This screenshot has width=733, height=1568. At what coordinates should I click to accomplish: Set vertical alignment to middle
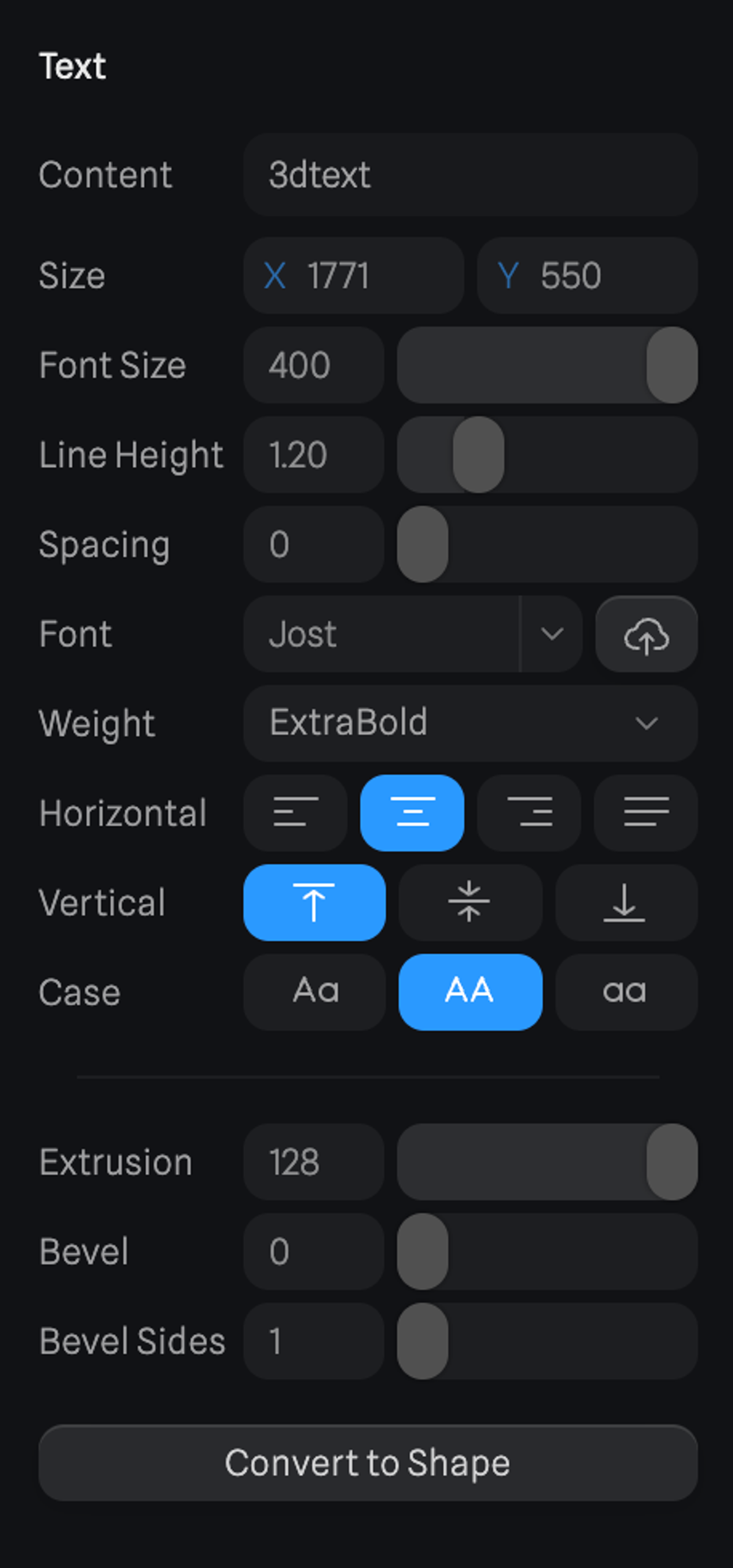pyautogui.click(x=469, y=902)
